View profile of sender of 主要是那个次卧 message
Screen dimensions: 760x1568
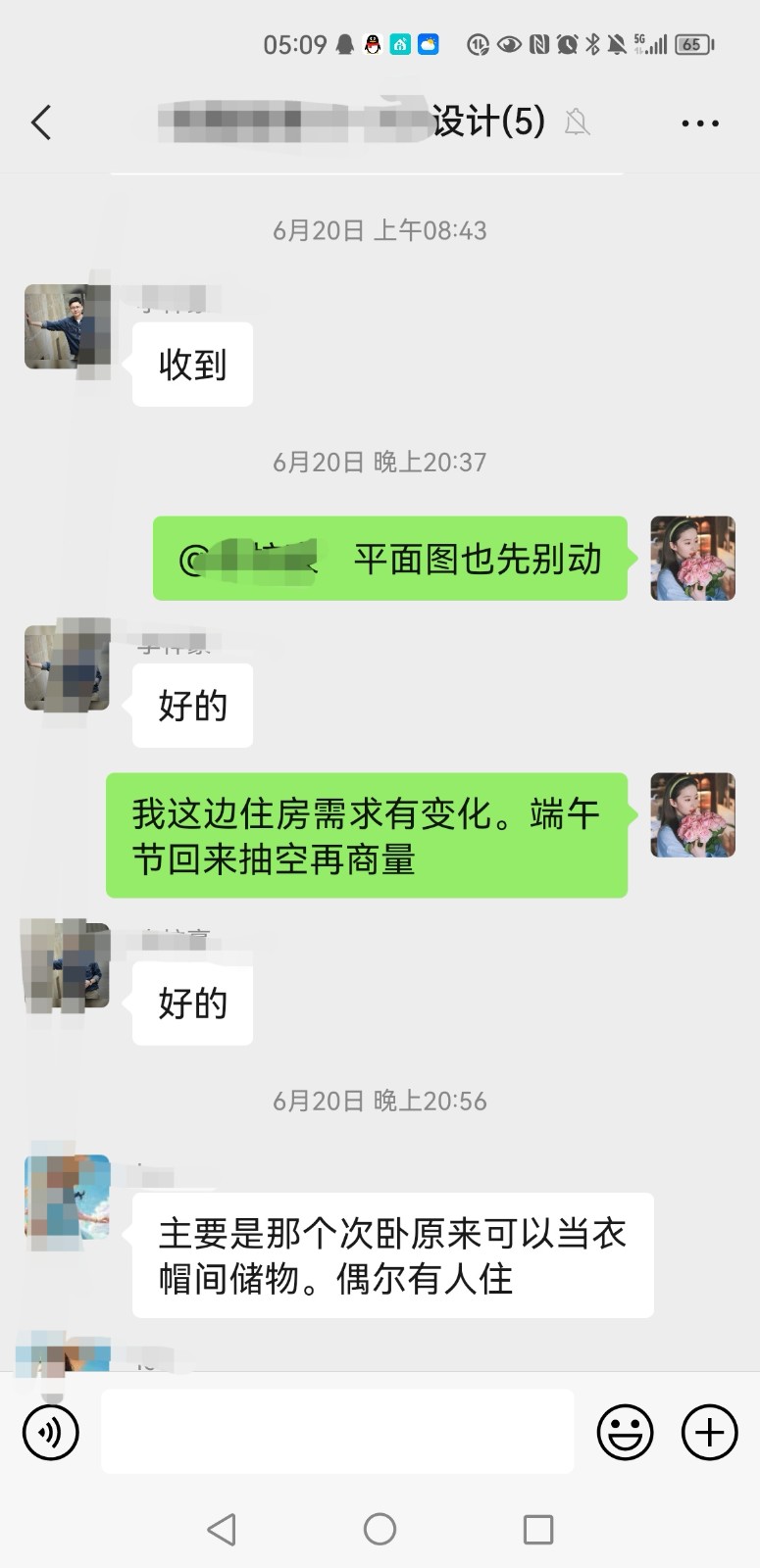[67, 1198]
